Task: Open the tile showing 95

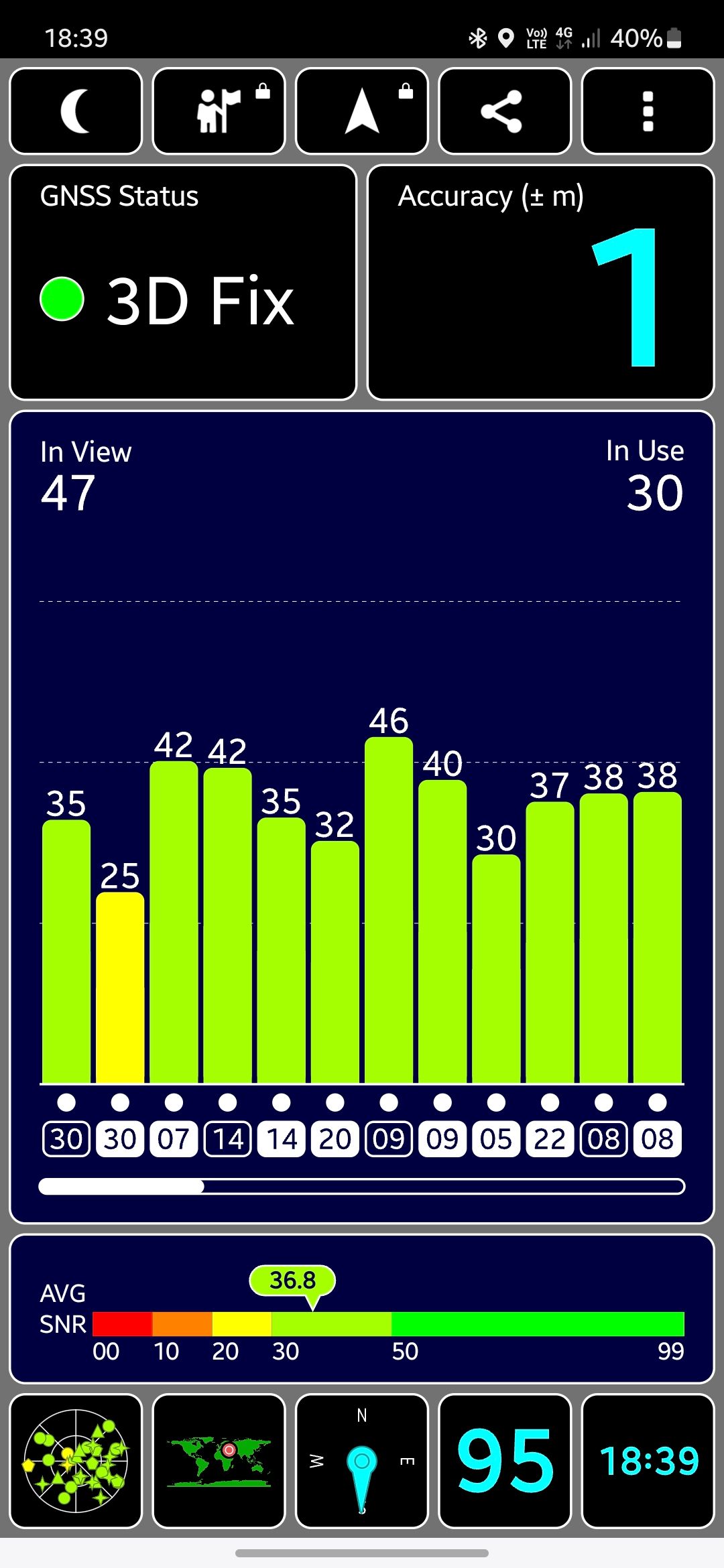Action: tap(504, 1461)
